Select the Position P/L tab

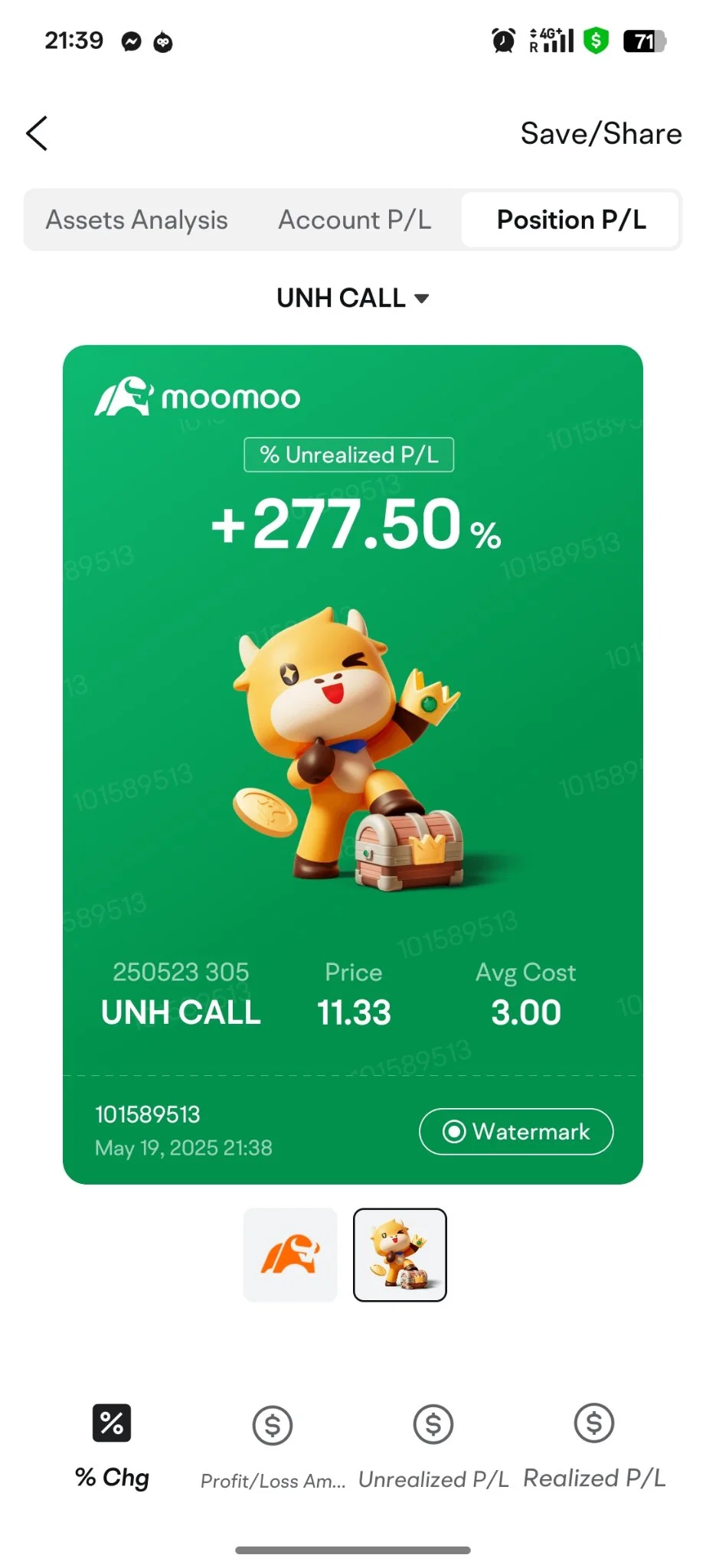[571, 220]
